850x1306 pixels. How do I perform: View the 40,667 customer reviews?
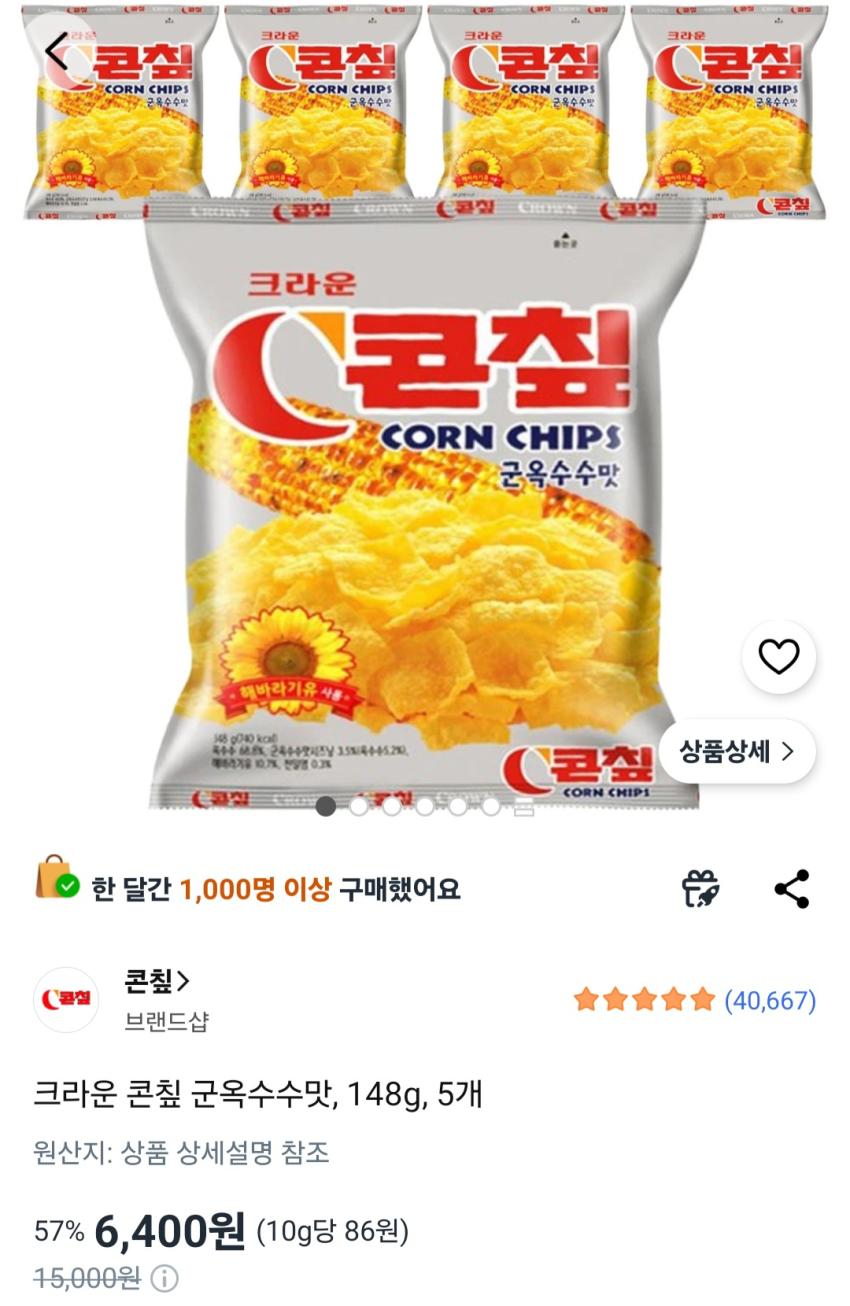point(770,1000)
